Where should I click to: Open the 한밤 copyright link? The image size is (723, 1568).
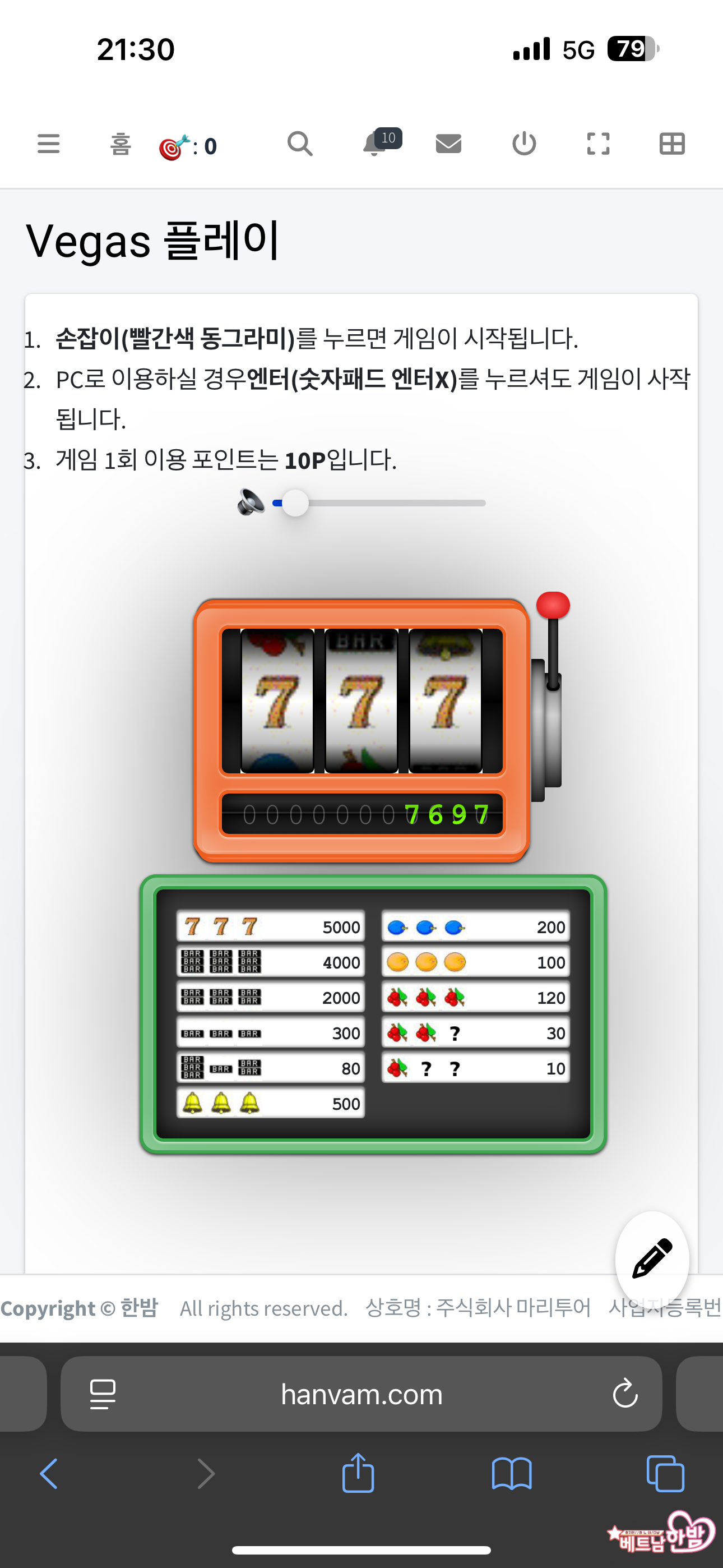139,1307
